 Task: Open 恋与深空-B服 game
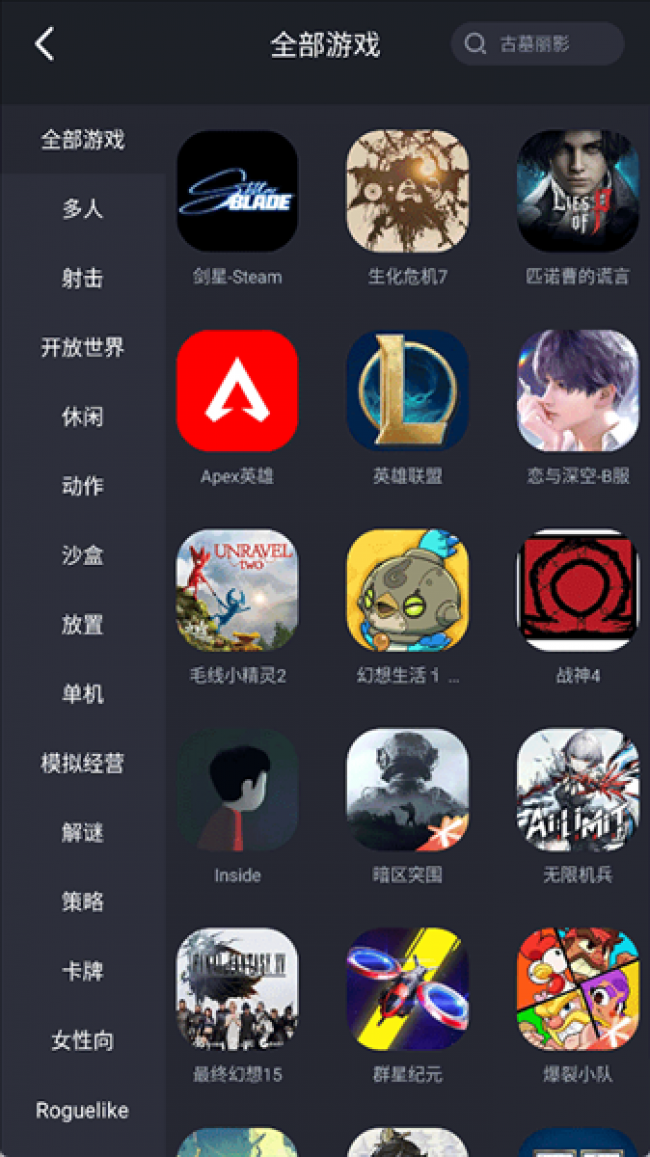(x=577, y=391)
